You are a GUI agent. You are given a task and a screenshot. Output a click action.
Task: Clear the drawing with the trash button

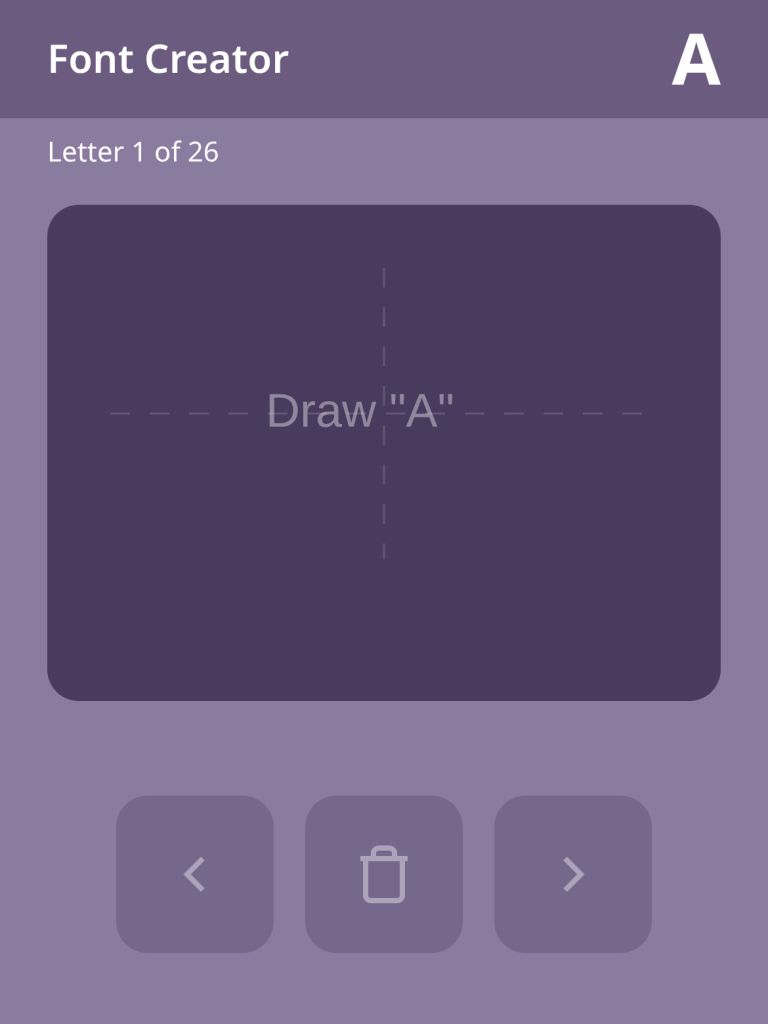tap(384, 874)
